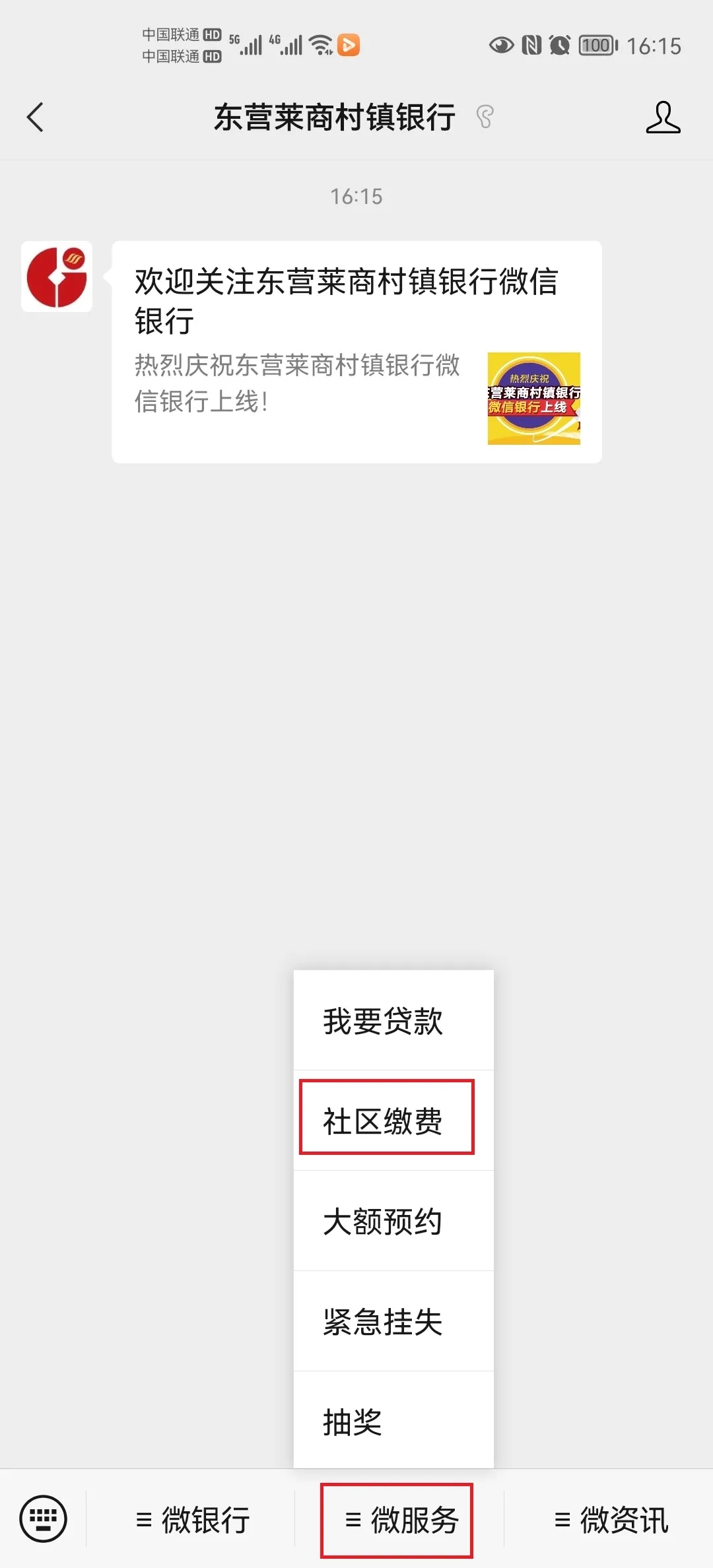
Task: Select 我要贷款 from the menu
Action: 383,1021
